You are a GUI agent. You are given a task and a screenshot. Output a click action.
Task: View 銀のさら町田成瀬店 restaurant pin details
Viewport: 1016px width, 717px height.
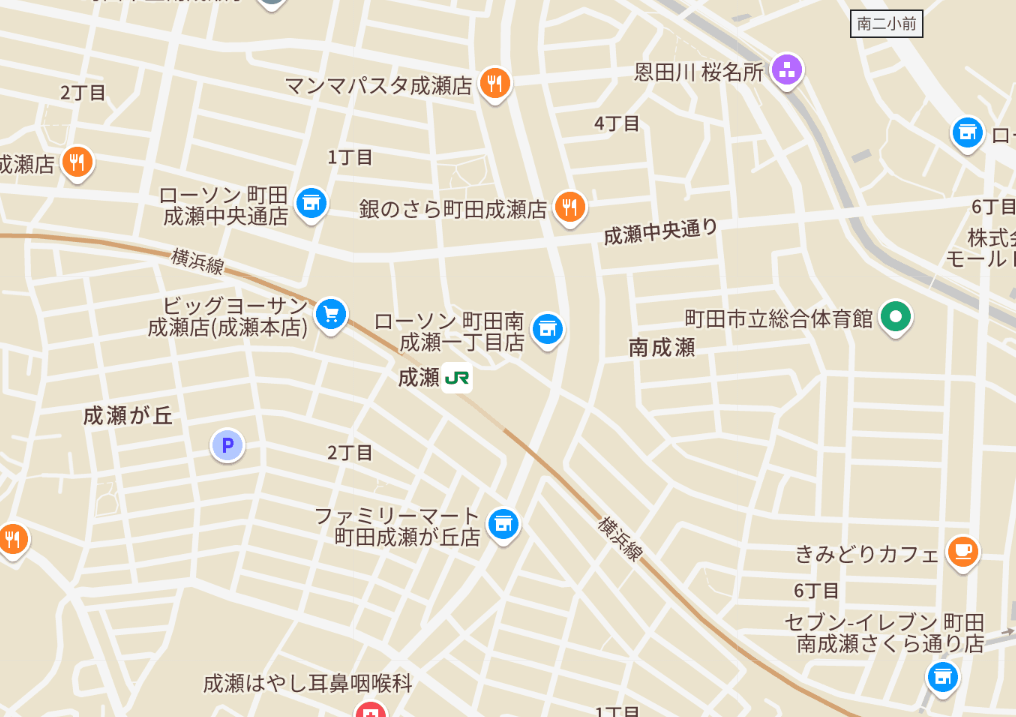click(569, 207)
